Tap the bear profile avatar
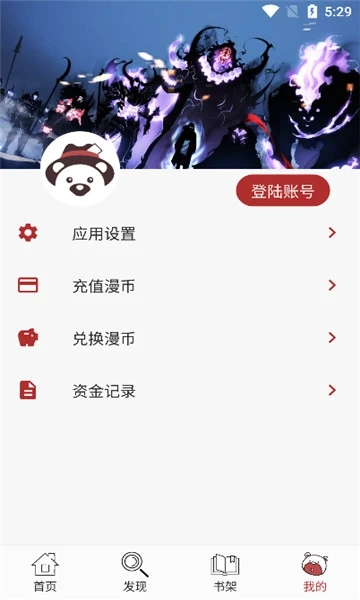360x600 pixels. point(80,168)
